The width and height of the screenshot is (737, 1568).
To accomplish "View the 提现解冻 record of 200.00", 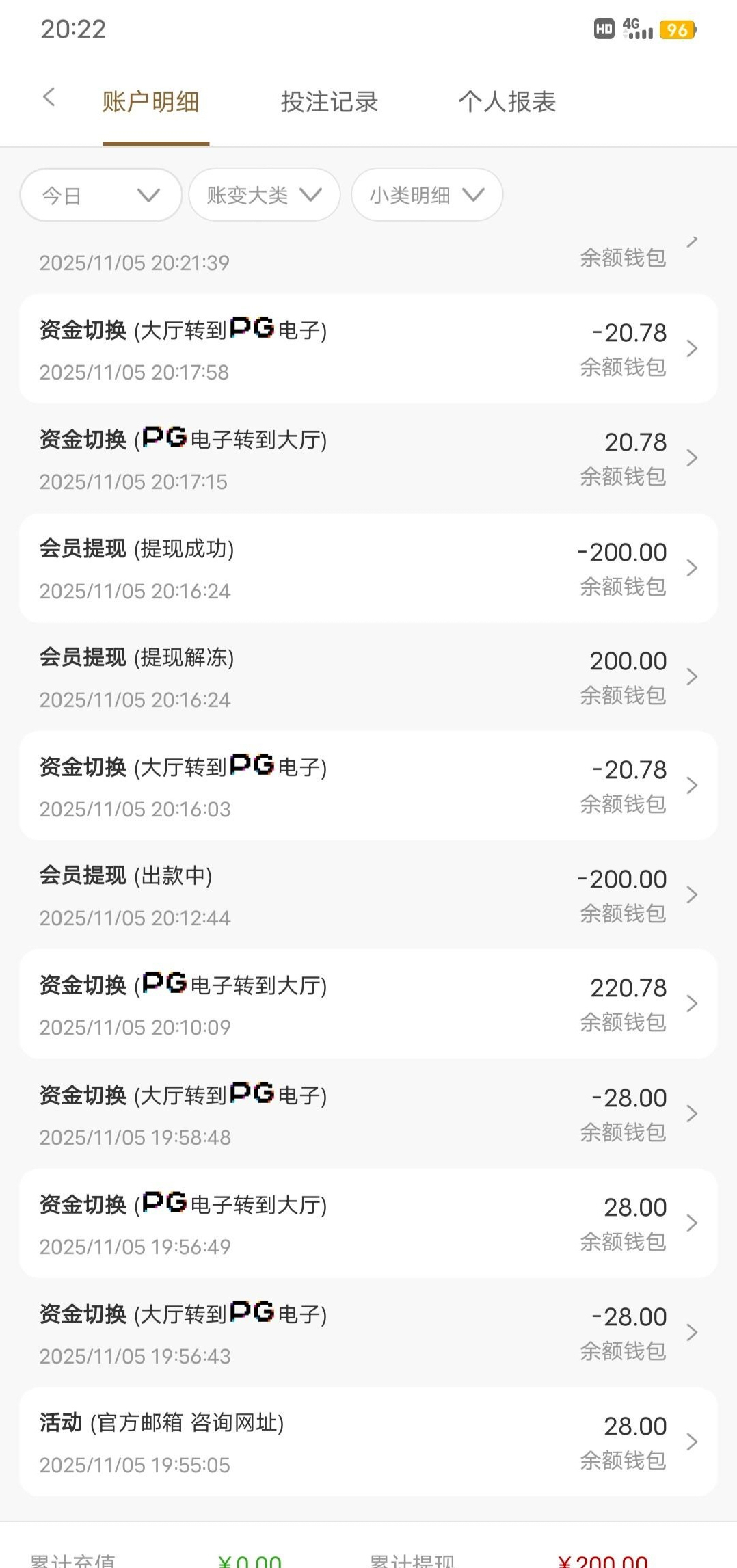I will pyautogui.click(x=368, y=677).
